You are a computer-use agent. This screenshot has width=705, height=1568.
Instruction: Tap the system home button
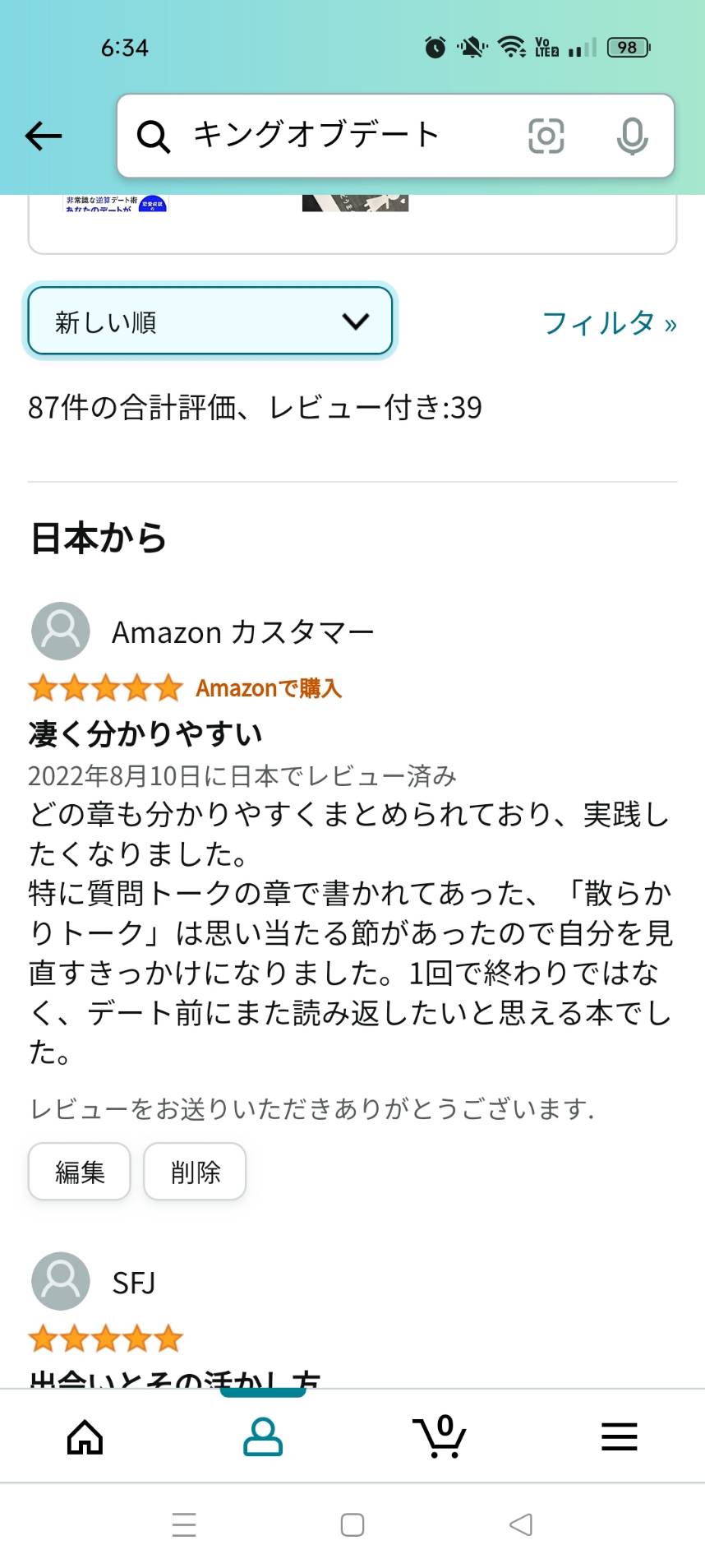pos(352,1525)
